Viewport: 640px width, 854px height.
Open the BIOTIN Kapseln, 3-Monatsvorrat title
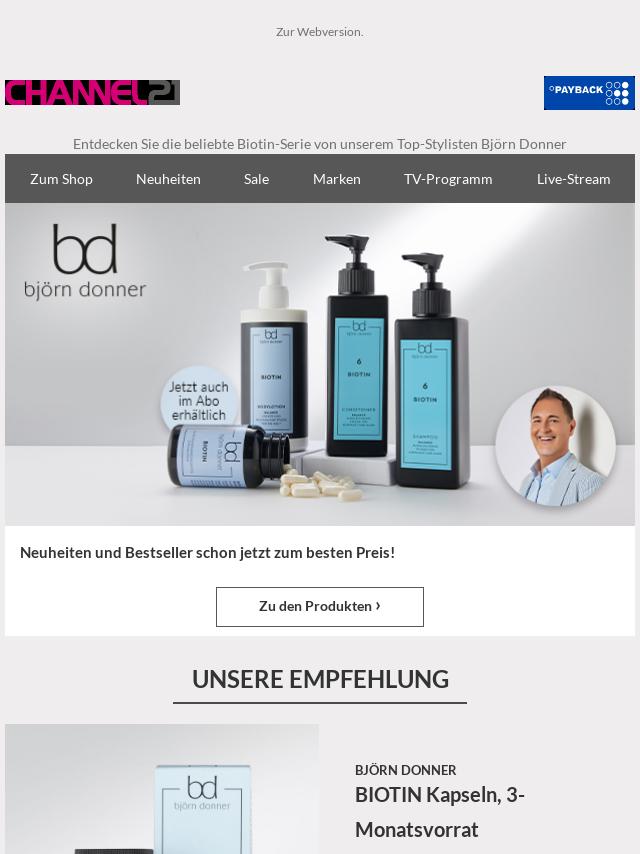pos(440,812)
